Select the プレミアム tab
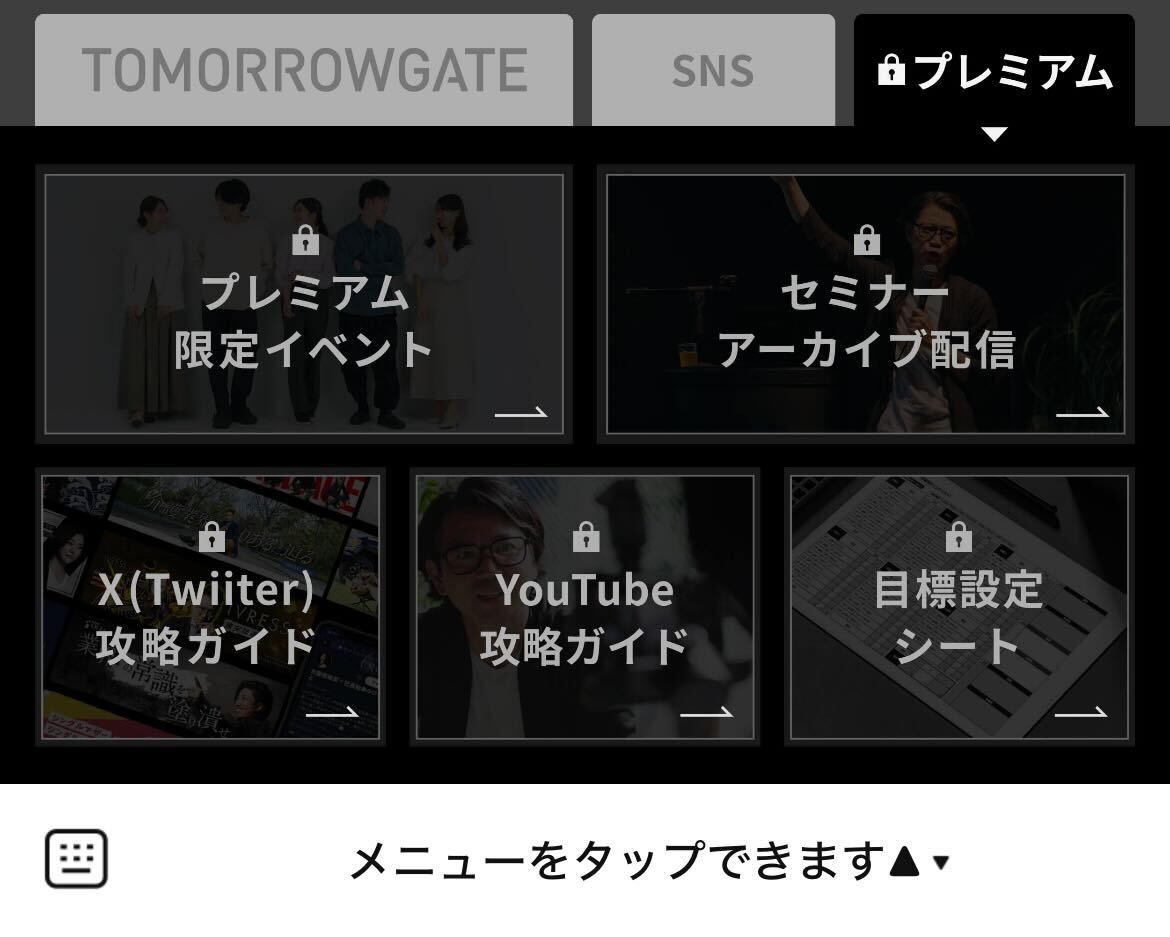Image resolution: width=1170 pixels, height=937 pixels. [994, 70]
